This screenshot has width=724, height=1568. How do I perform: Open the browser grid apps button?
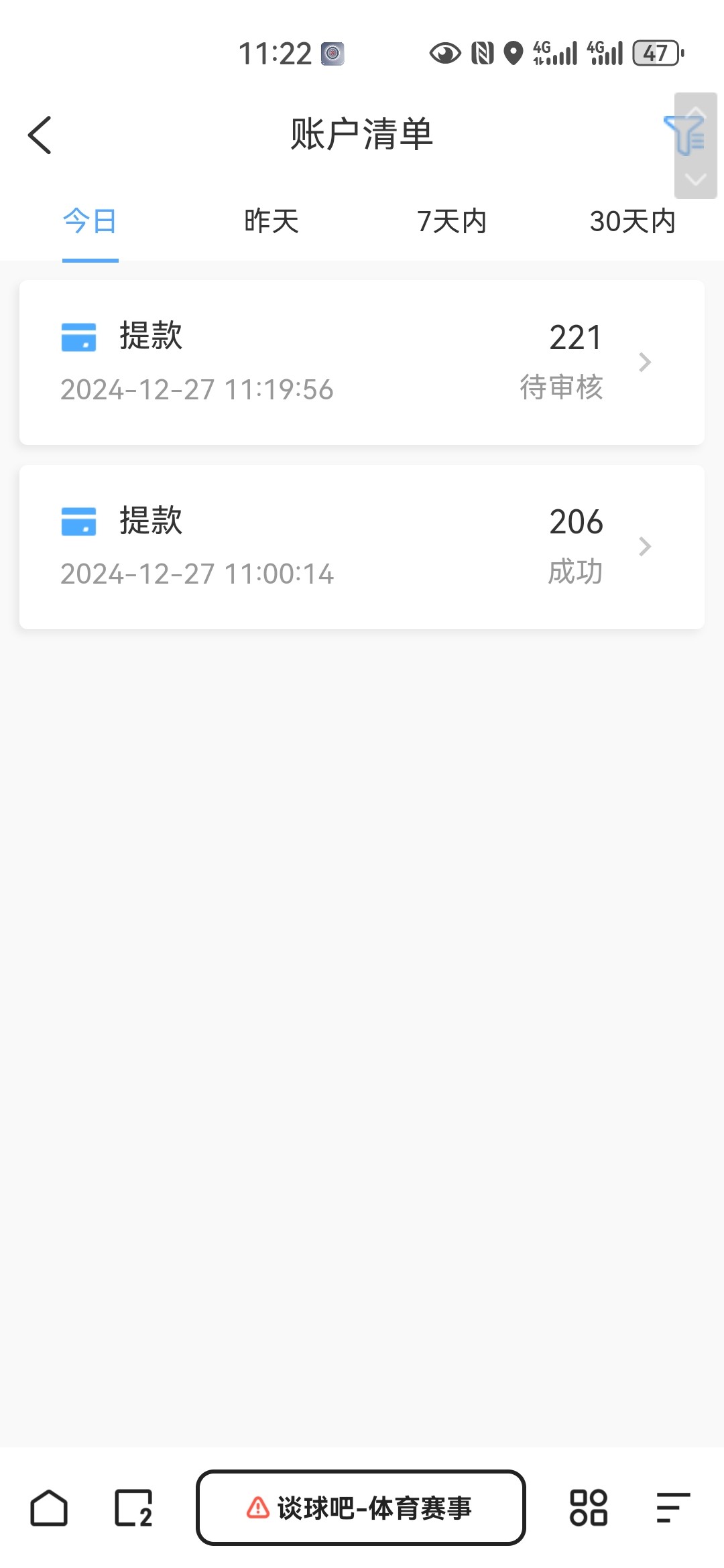pyautogui.click(x=588, y=1508)
